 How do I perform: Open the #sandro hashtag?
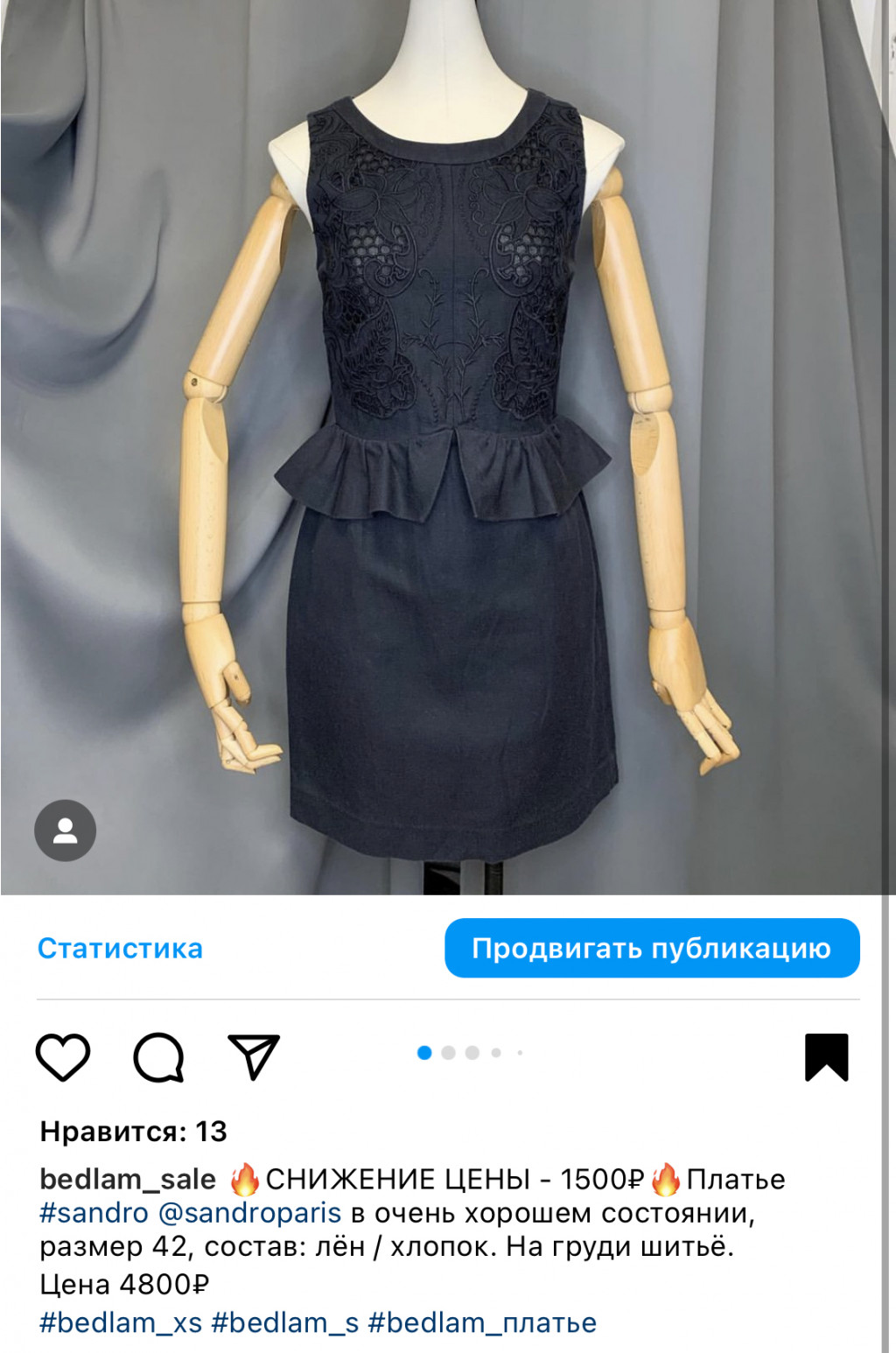(x=94, y=1214)
